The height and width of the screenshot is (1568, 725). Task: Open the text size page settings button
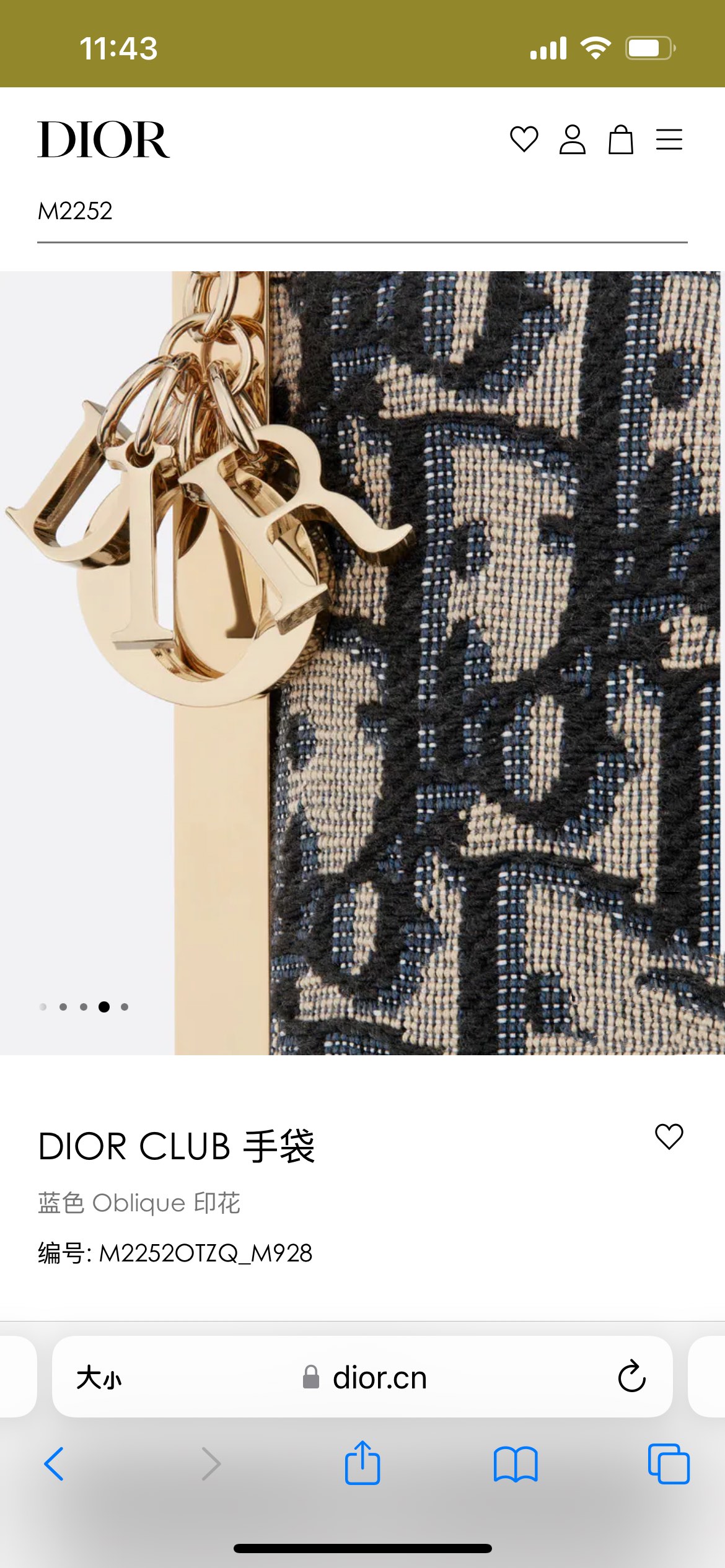click(x=99, y=1378)
